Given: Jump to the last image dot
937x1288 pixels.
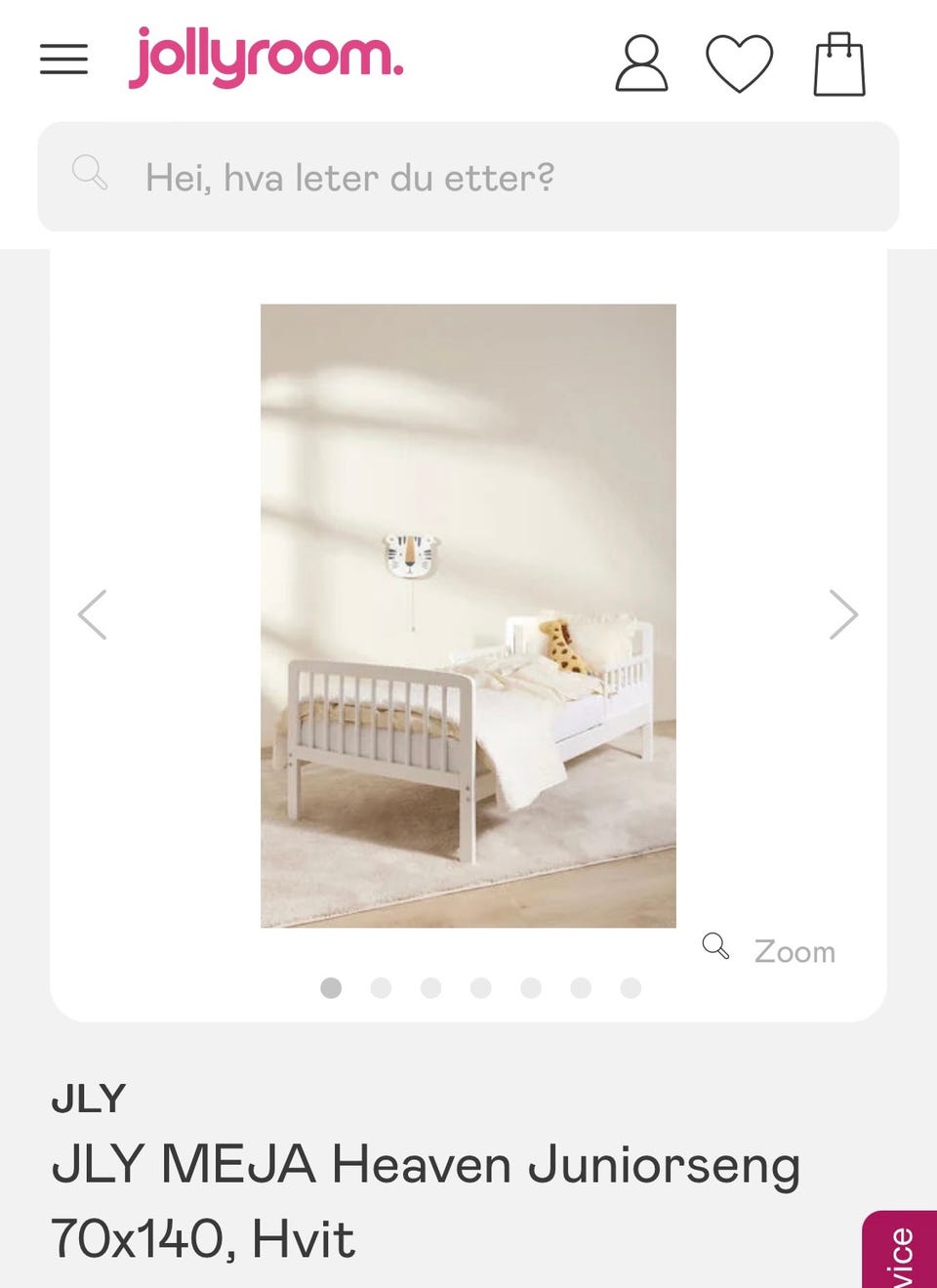Looking at the screenshot, I should point(631,988).
